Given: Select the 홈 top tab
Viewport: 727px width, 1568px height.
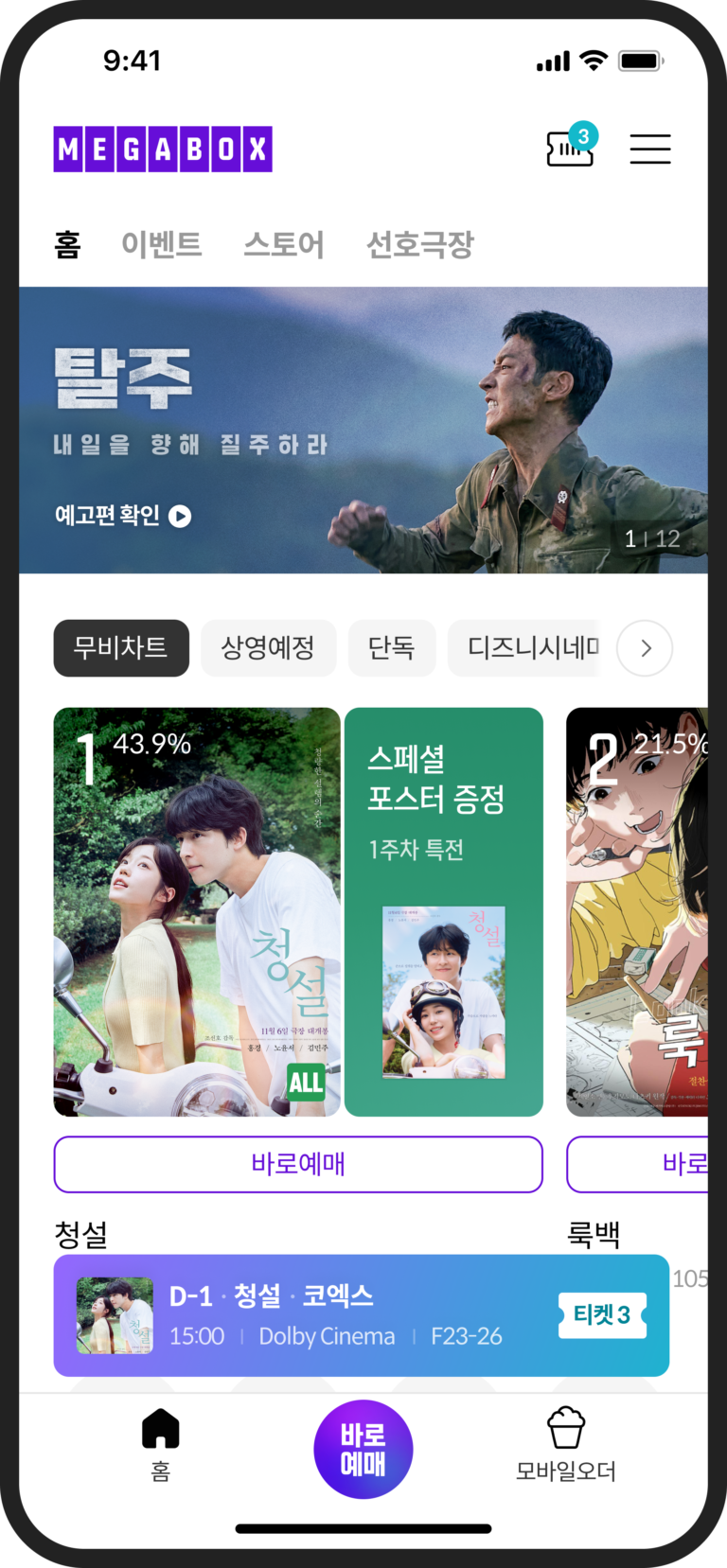Looking at the screenshot, I should point(67,244).
